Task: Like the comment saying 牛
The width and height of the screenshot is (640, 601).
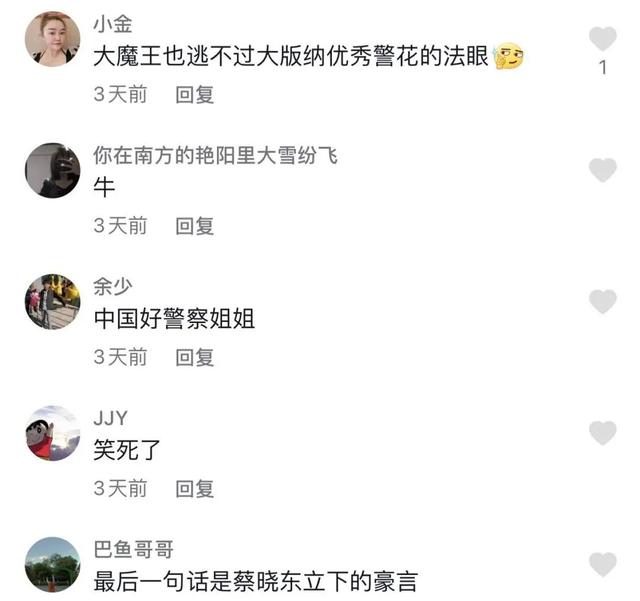Action: (602, 170)
